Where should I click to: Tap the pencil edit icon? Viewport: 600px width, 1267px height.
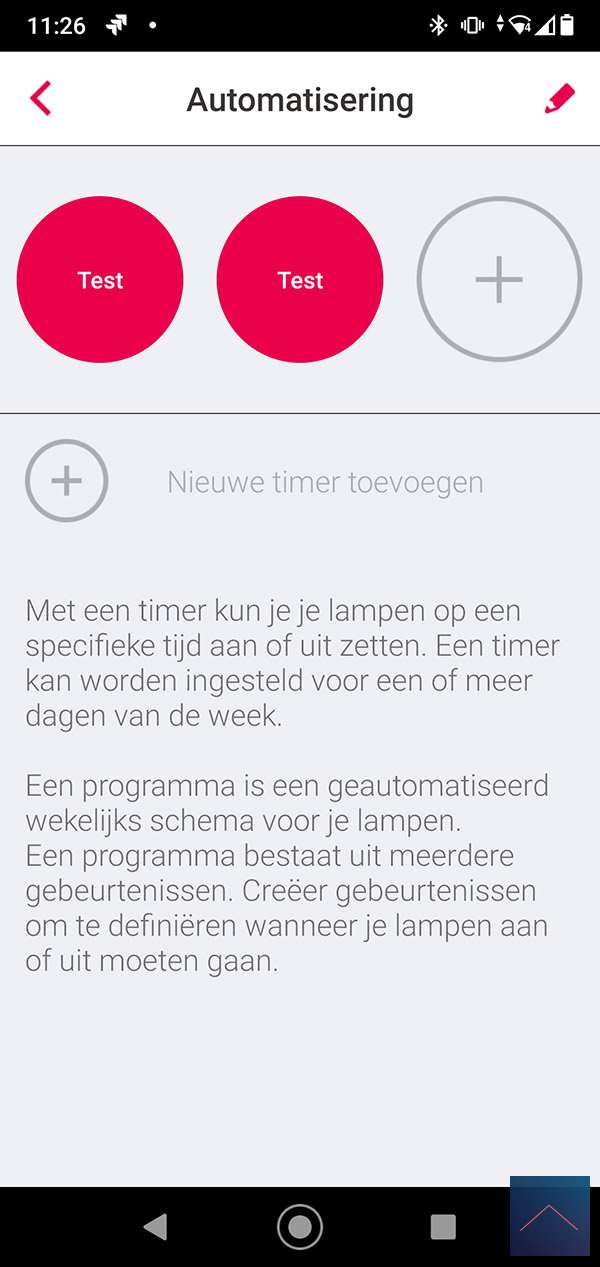pos(559,99)
